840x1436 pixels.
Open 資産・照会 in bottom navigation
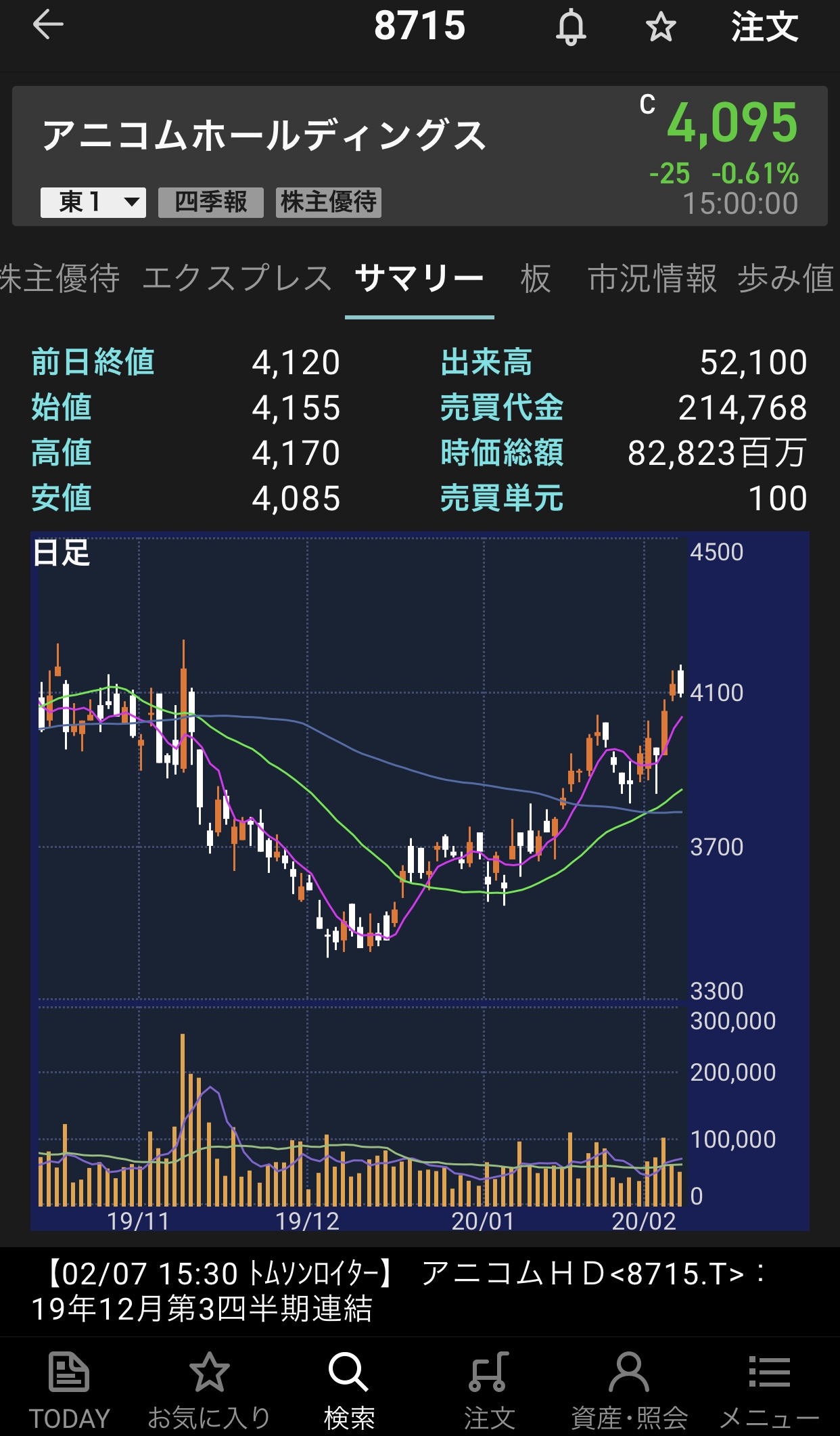click(629, 1390)
